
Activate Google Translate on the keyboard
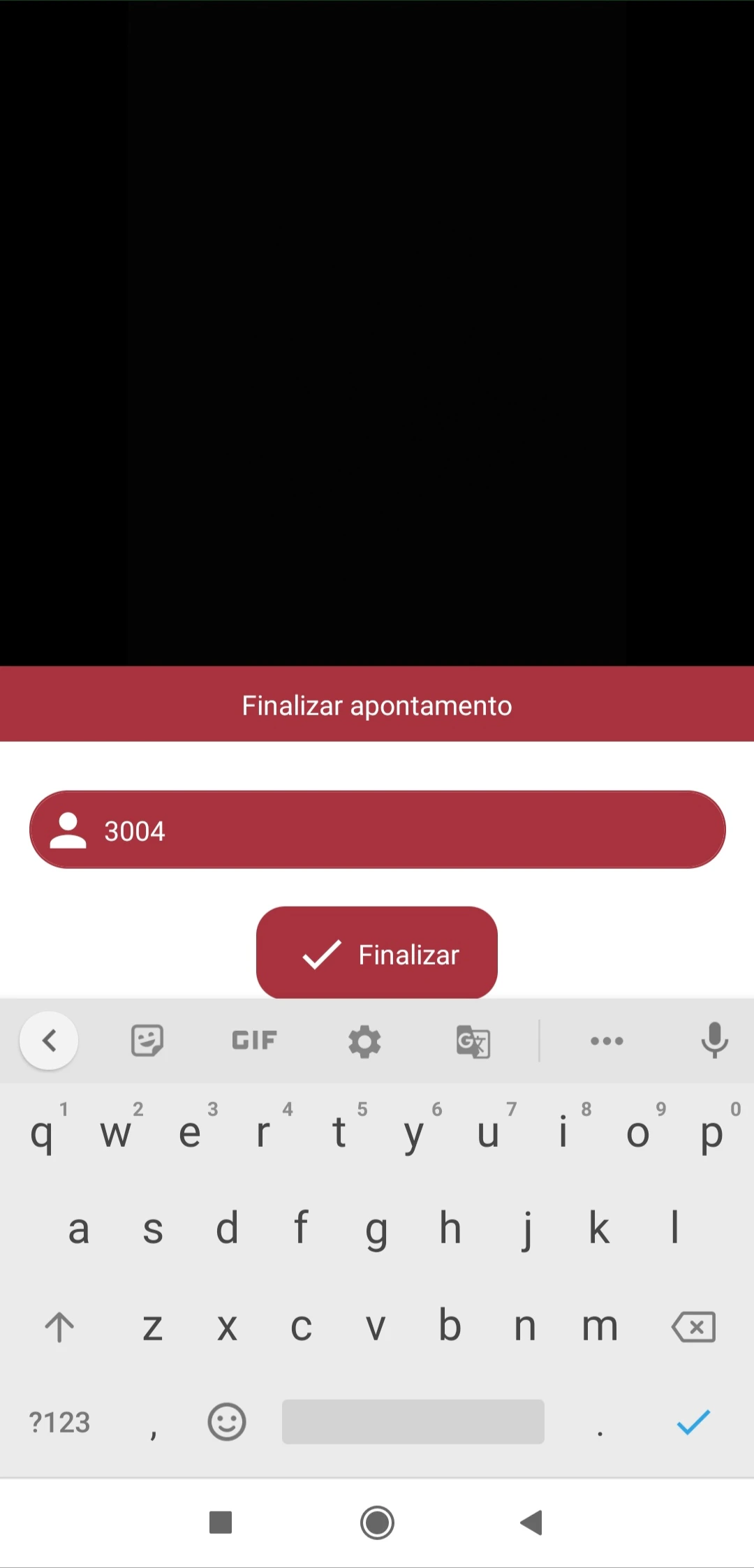click(473, 1041)
